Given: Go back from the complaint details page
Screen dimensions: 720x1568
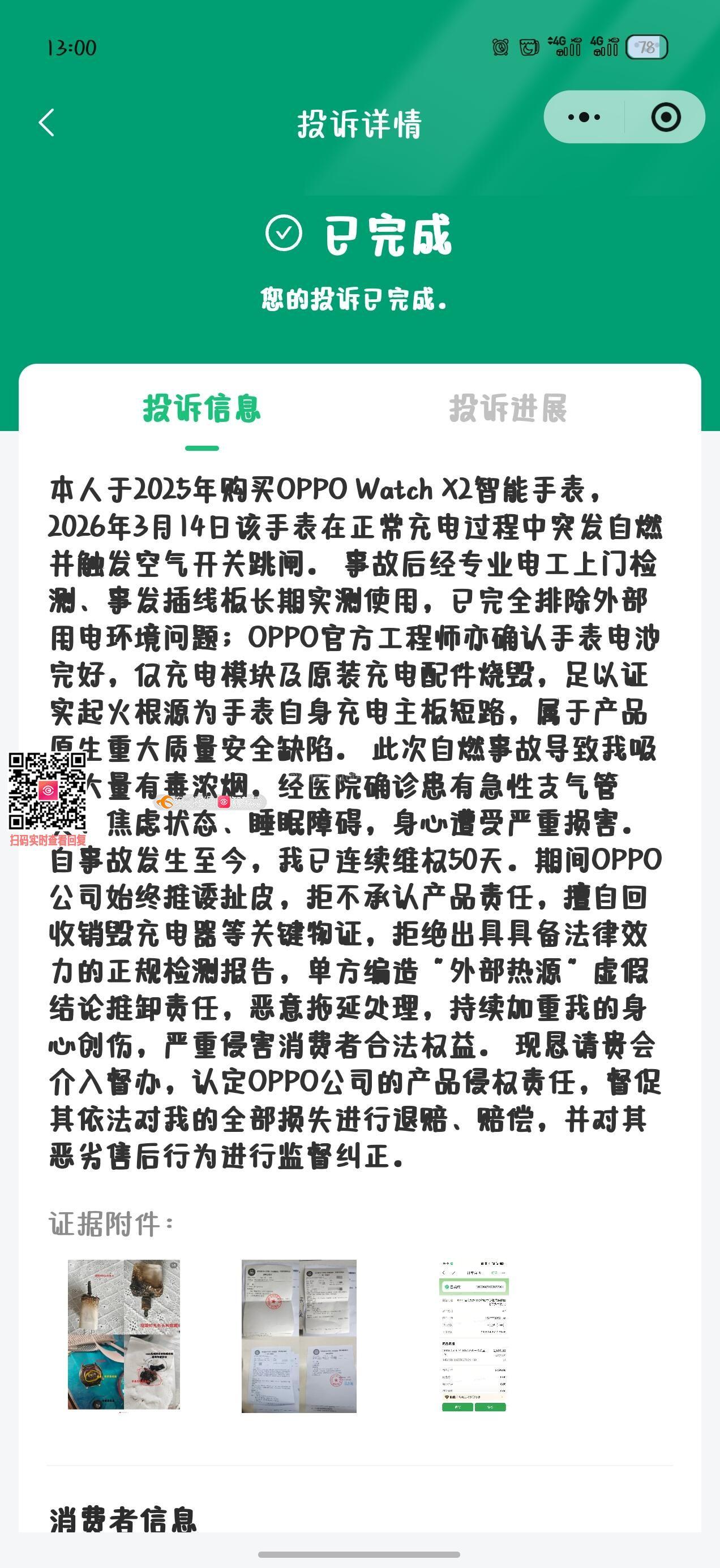Looking at the screenshot, I should [47, 123].
